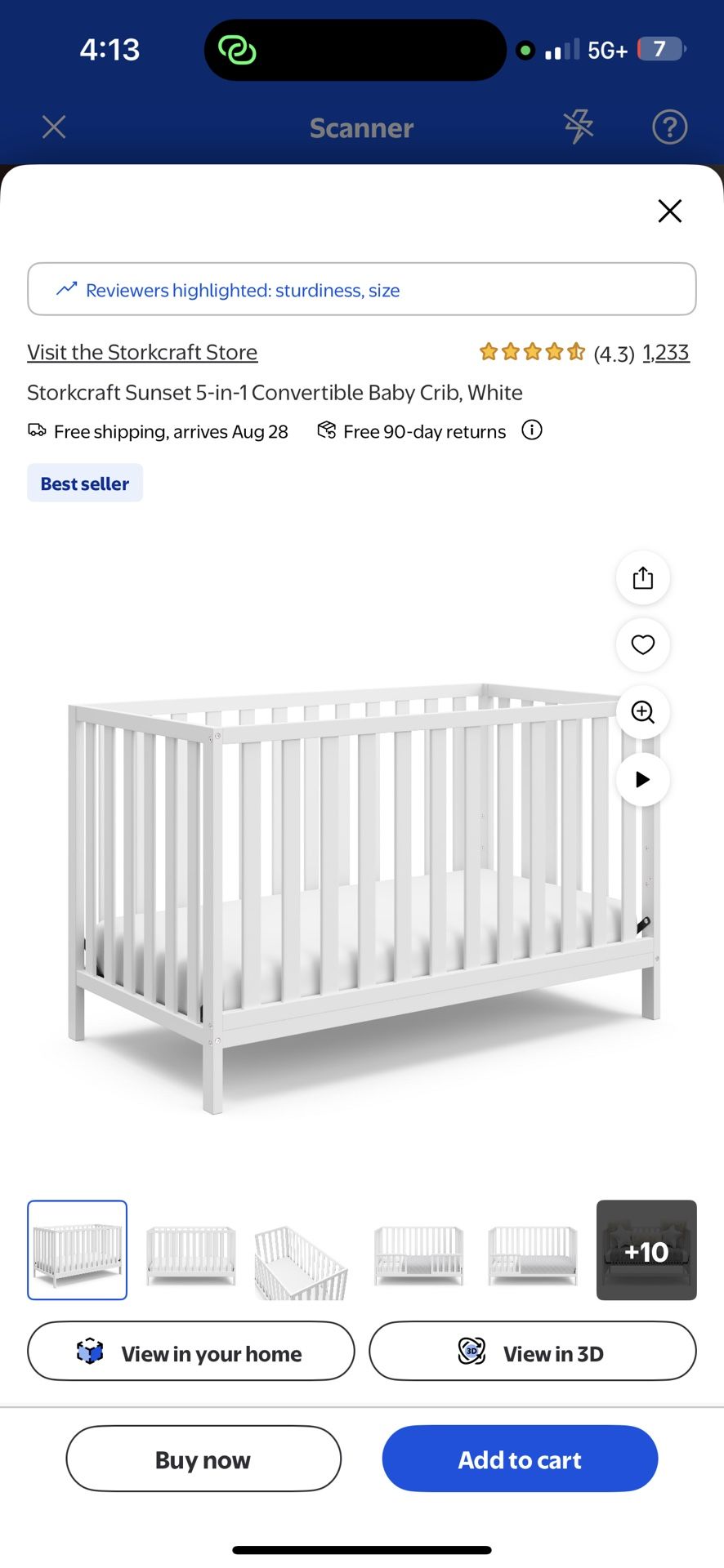Play the product video
Image resolution: width=724 pixels, height=1568 pixels.
tap(643, 779)
